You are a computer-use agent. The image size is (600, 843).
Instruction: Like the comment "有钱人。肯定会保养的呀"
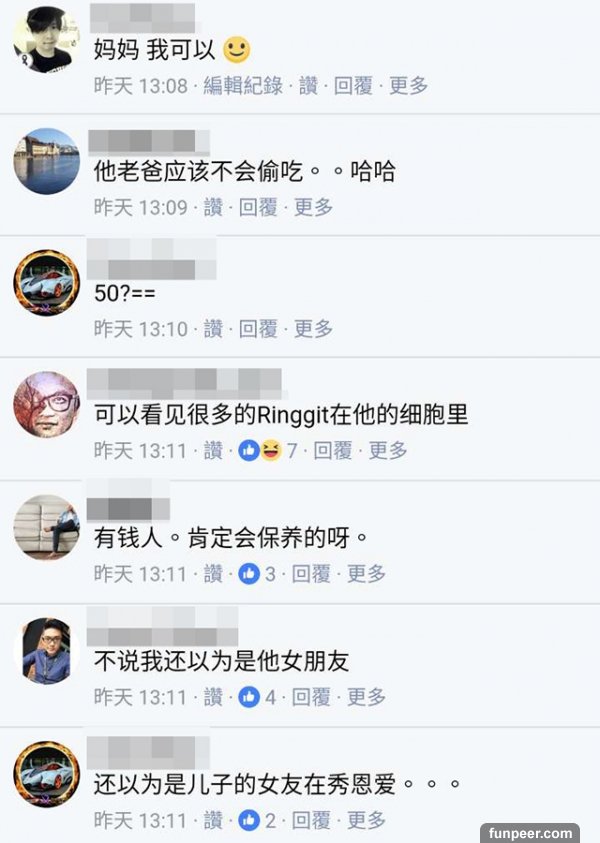213,574
